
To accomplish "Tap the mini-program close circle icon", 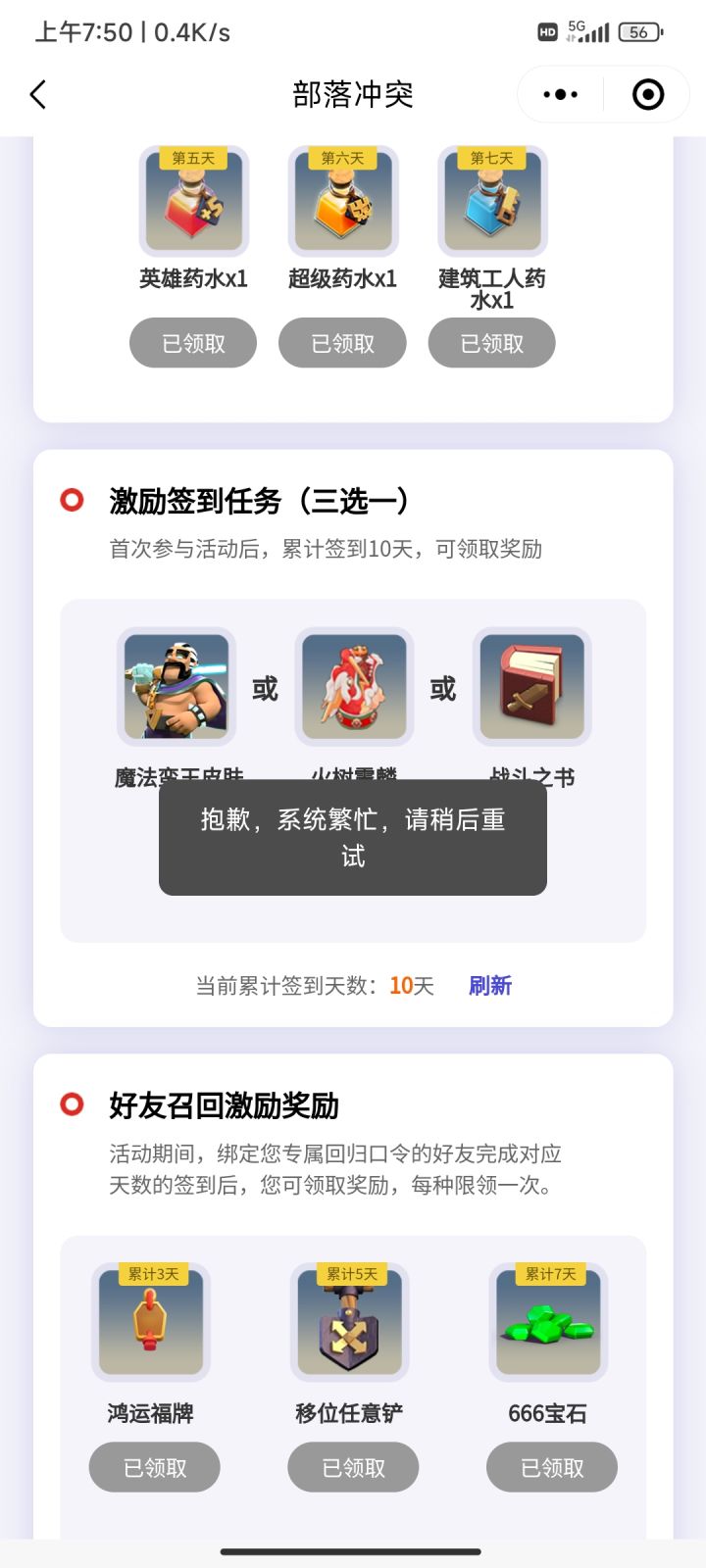I will [x=646, y=94].
